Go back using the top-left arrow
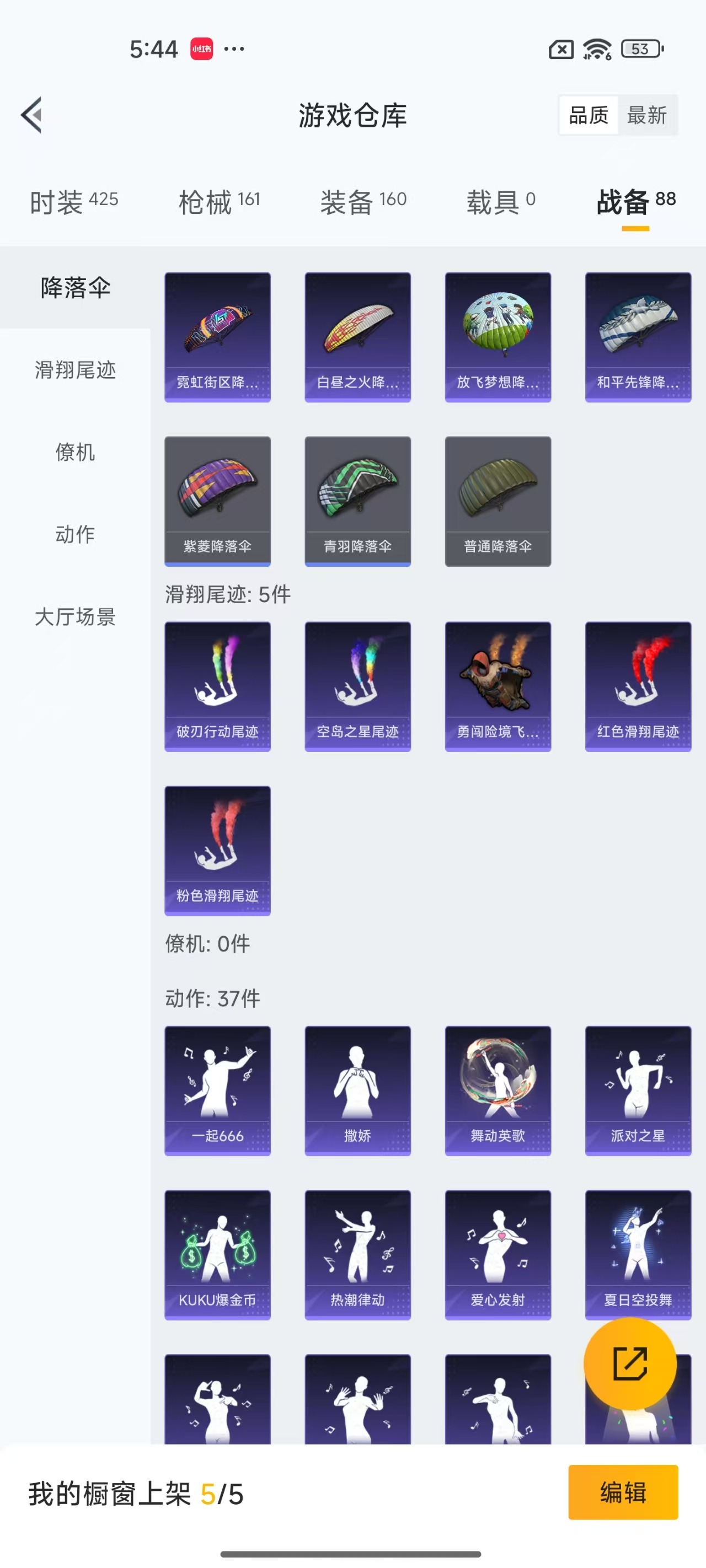The height and width of the screenshot is (1568, 706). point(31,115)
